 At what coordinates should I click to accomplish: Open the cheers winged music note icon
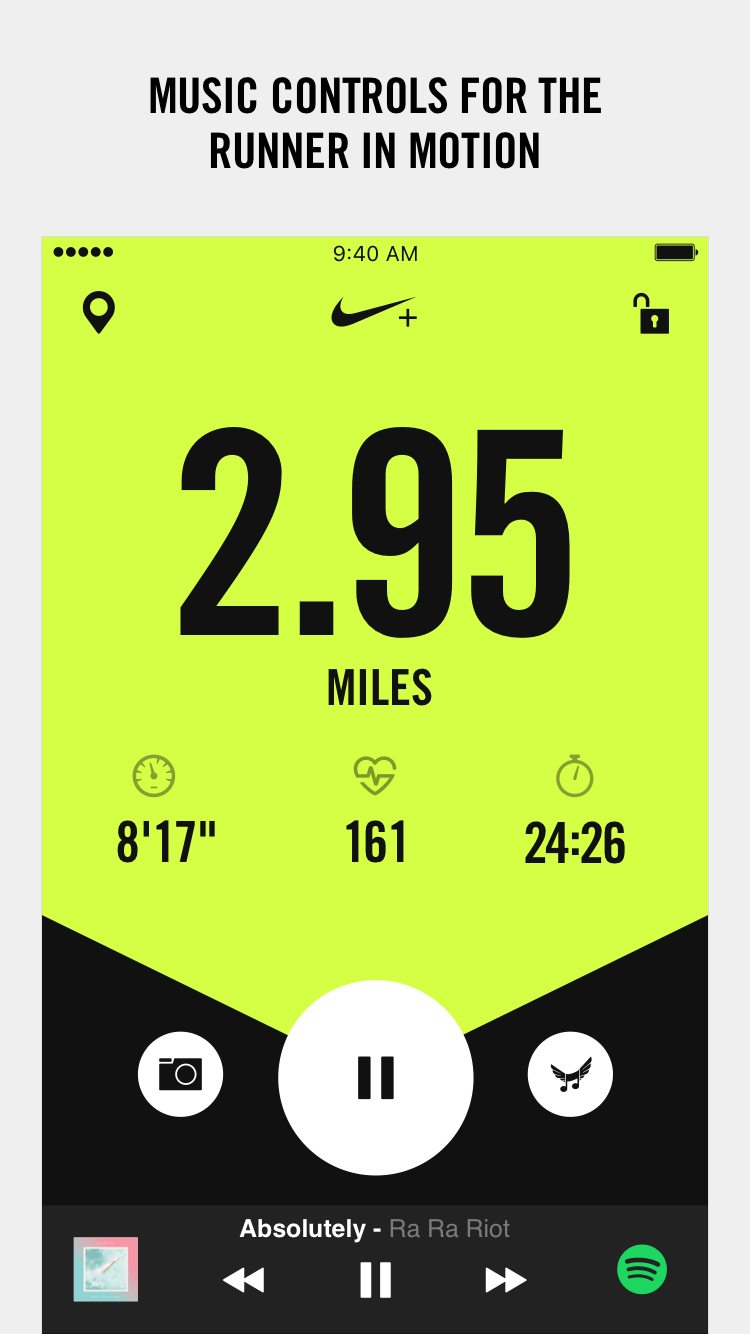570,1073
